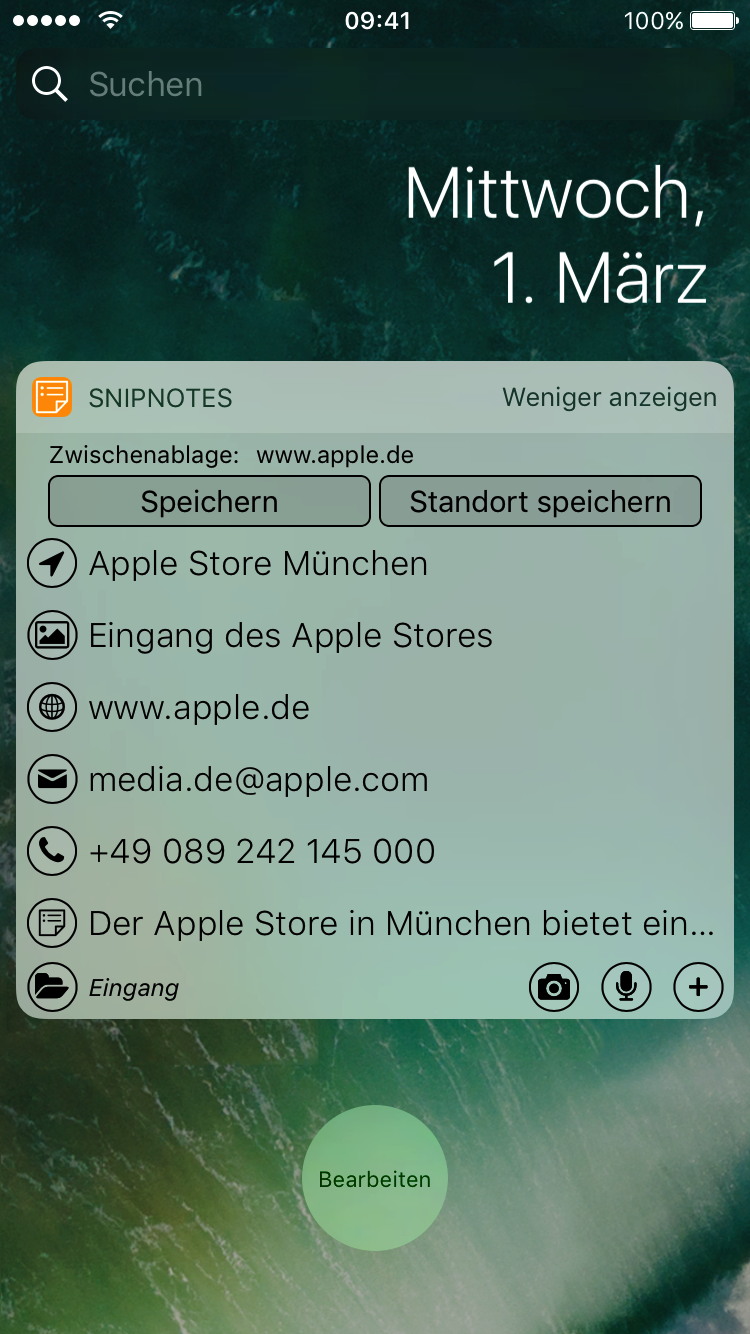Tap the Suchen search field
Viewport: 750px width, 1334px height.
pos(375,85)
